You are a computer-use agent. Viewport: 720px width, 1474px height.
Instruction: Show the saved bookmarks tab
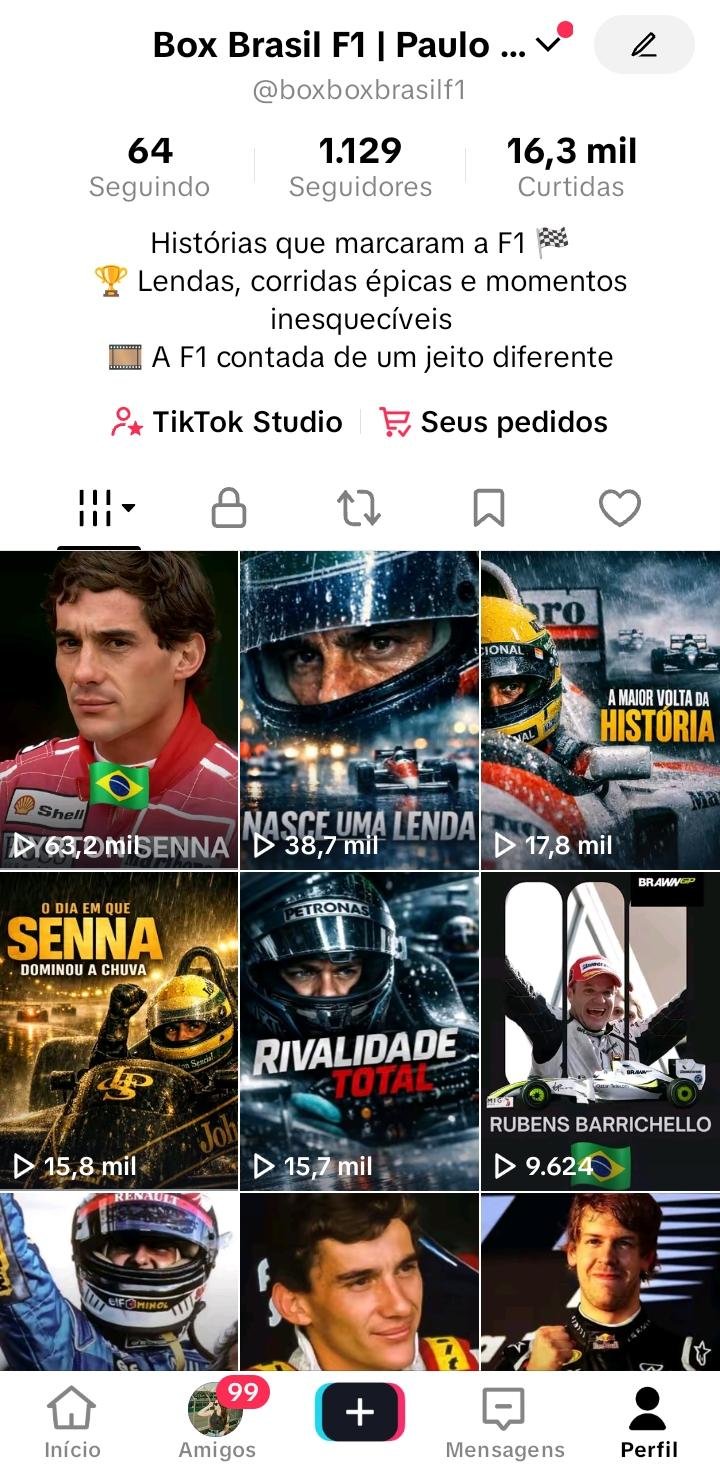[x=489, y=508]
